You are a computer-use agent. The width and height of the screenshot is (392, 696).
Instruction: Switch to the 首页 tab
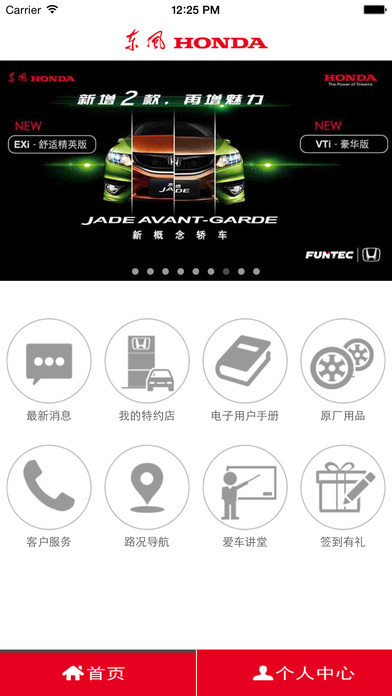coord(98,673)
